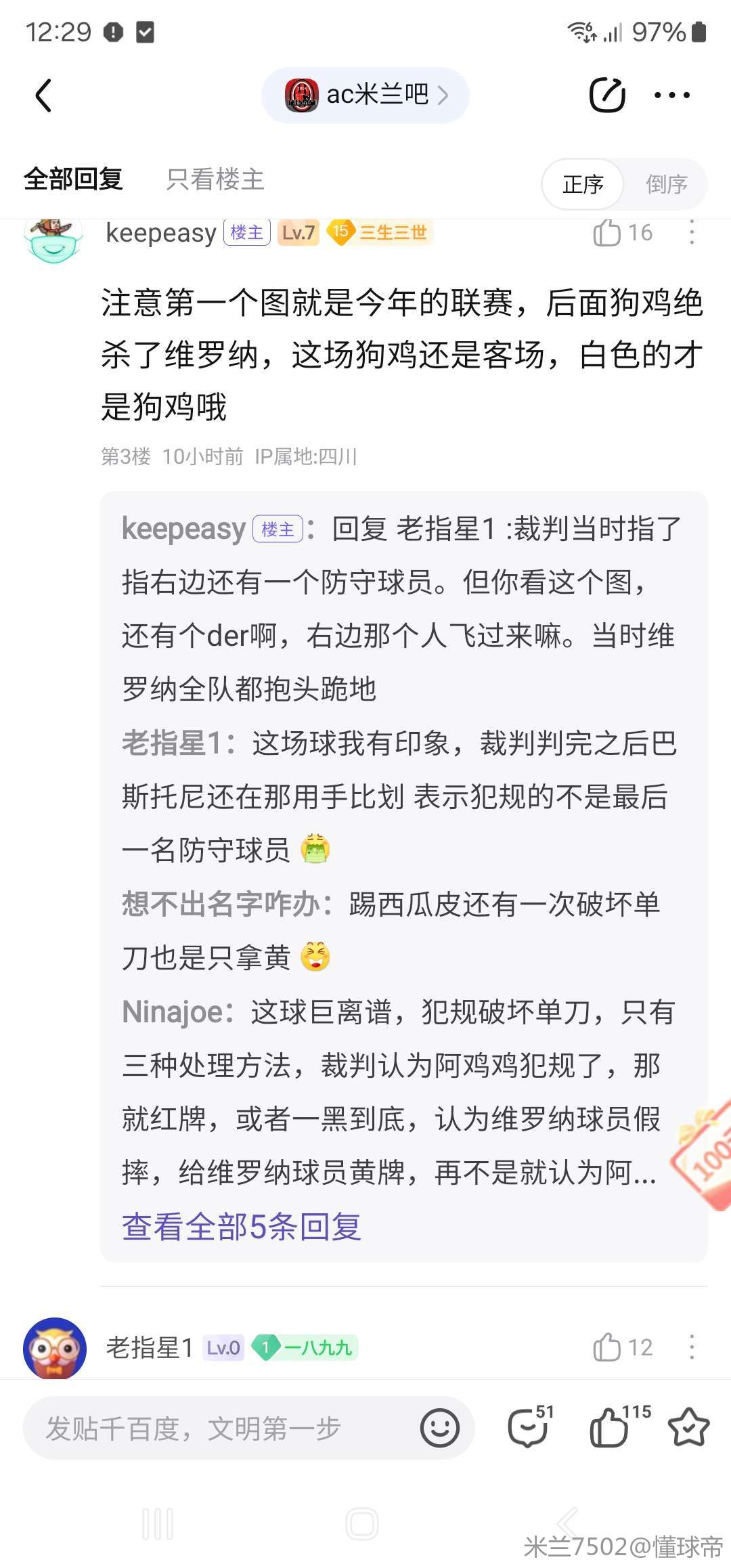
Task: Select 倒序 sort order
Action: pos(666,184)
